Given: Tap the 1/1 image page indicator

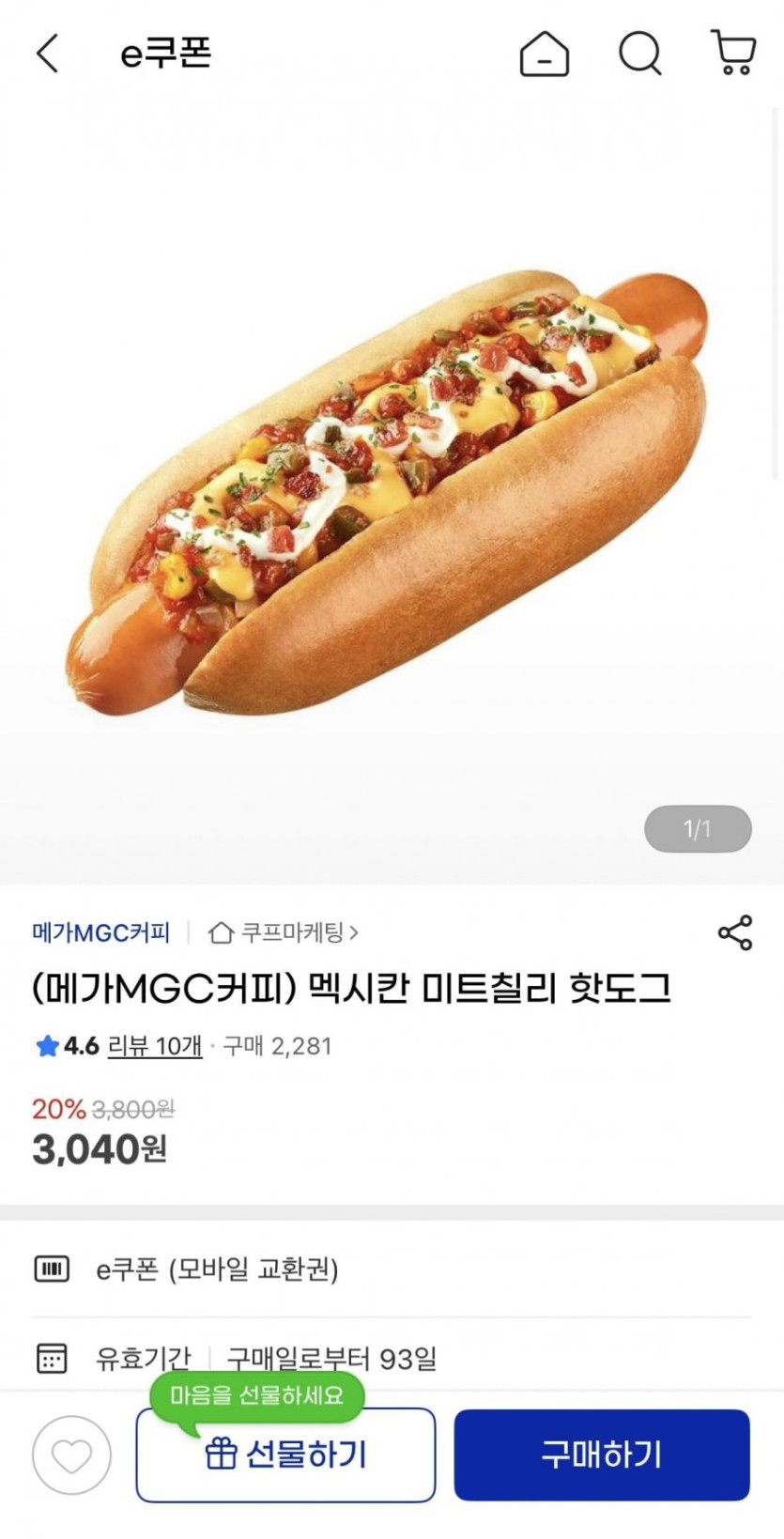Looking at the screenshot, I should [x=698, y=827].
